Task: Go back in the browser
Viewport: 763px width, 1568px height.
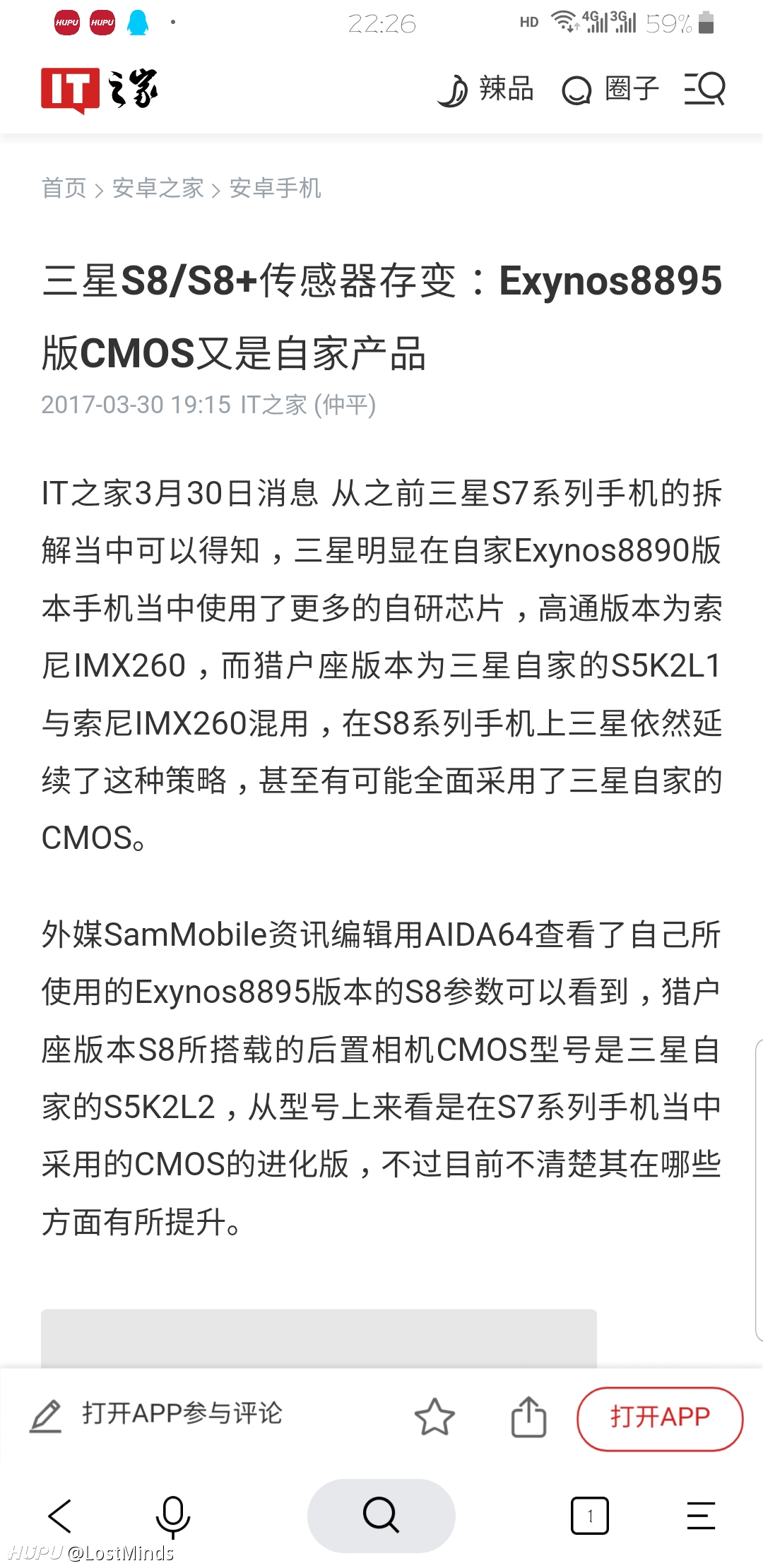Action: click(x=60, y=1516)
